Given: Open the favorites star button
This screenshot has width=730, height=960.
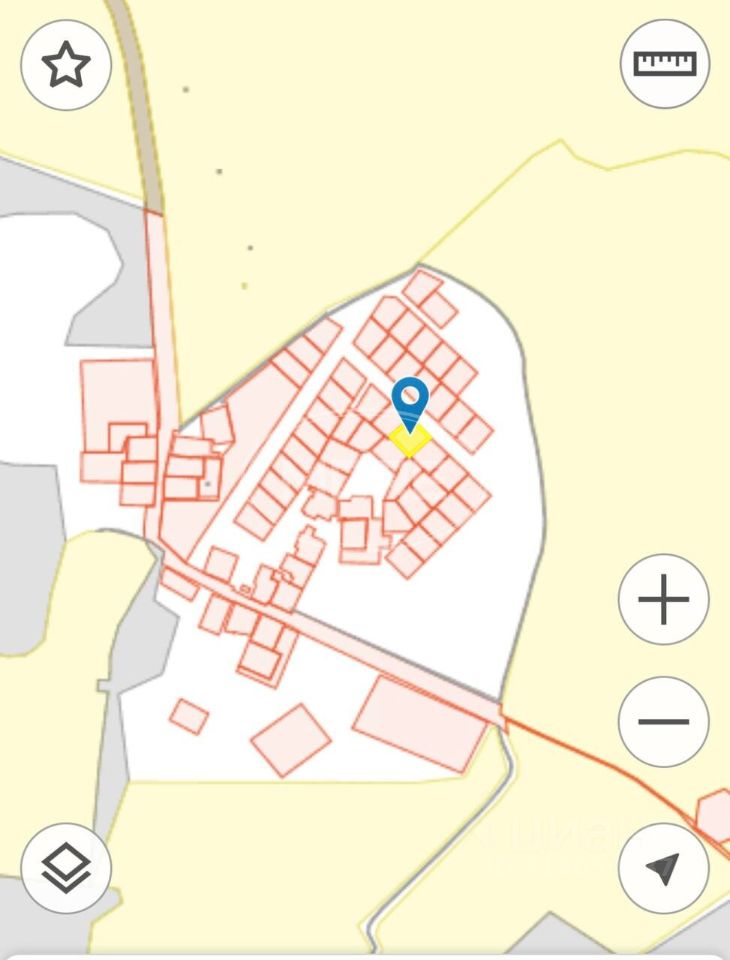Looking at the screenshot, I should click(x=65, y=65).
